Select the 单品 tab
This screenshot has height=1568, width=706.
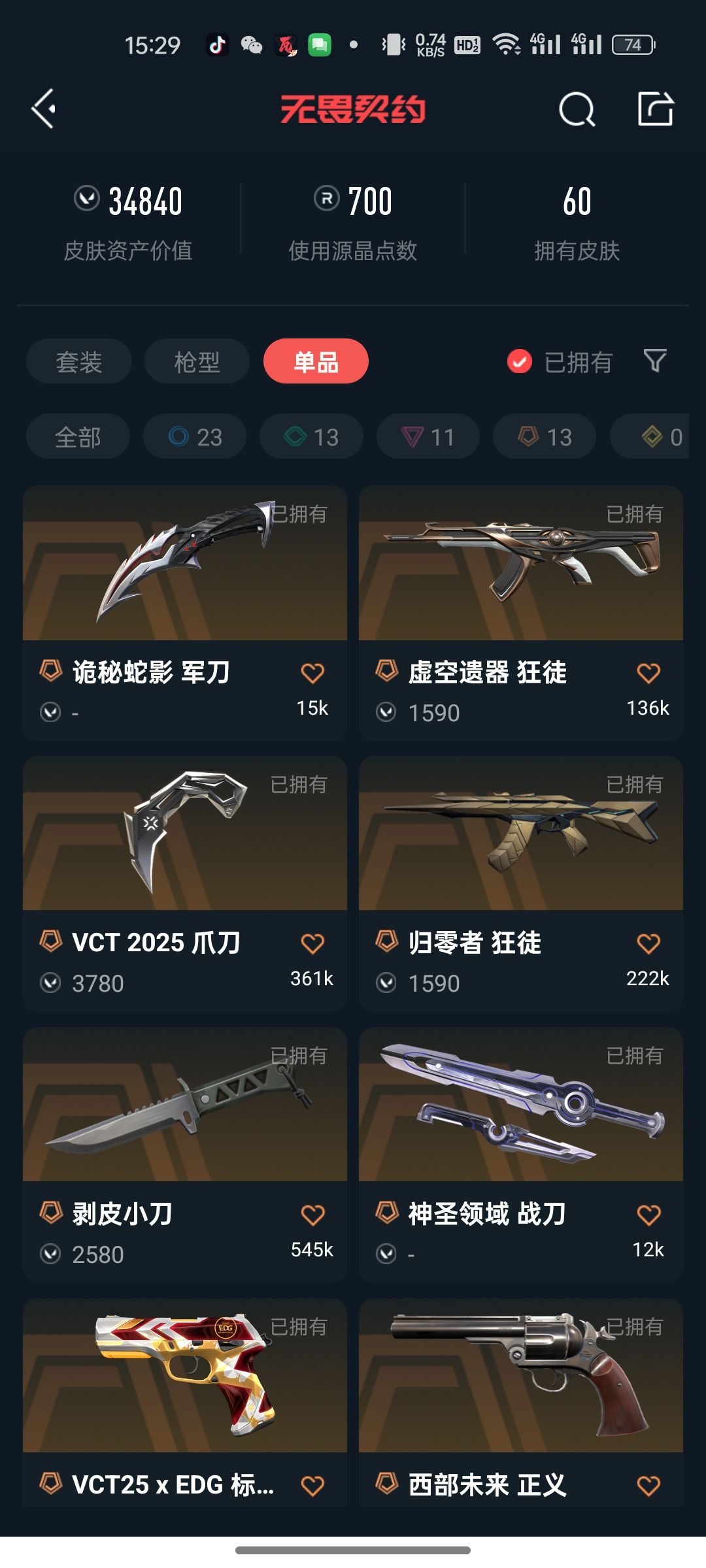316,361
